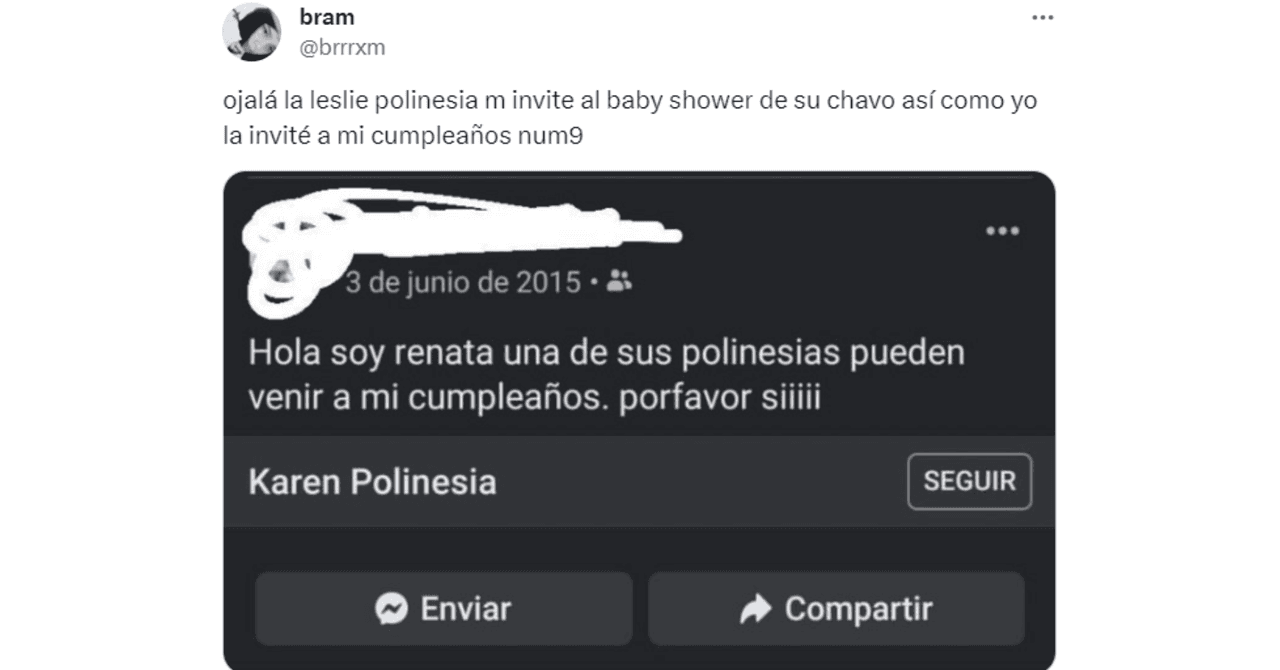Screen dimensions: 1280x670
Task: Open bram's profile picture
Action: click(x=251, y=32)
